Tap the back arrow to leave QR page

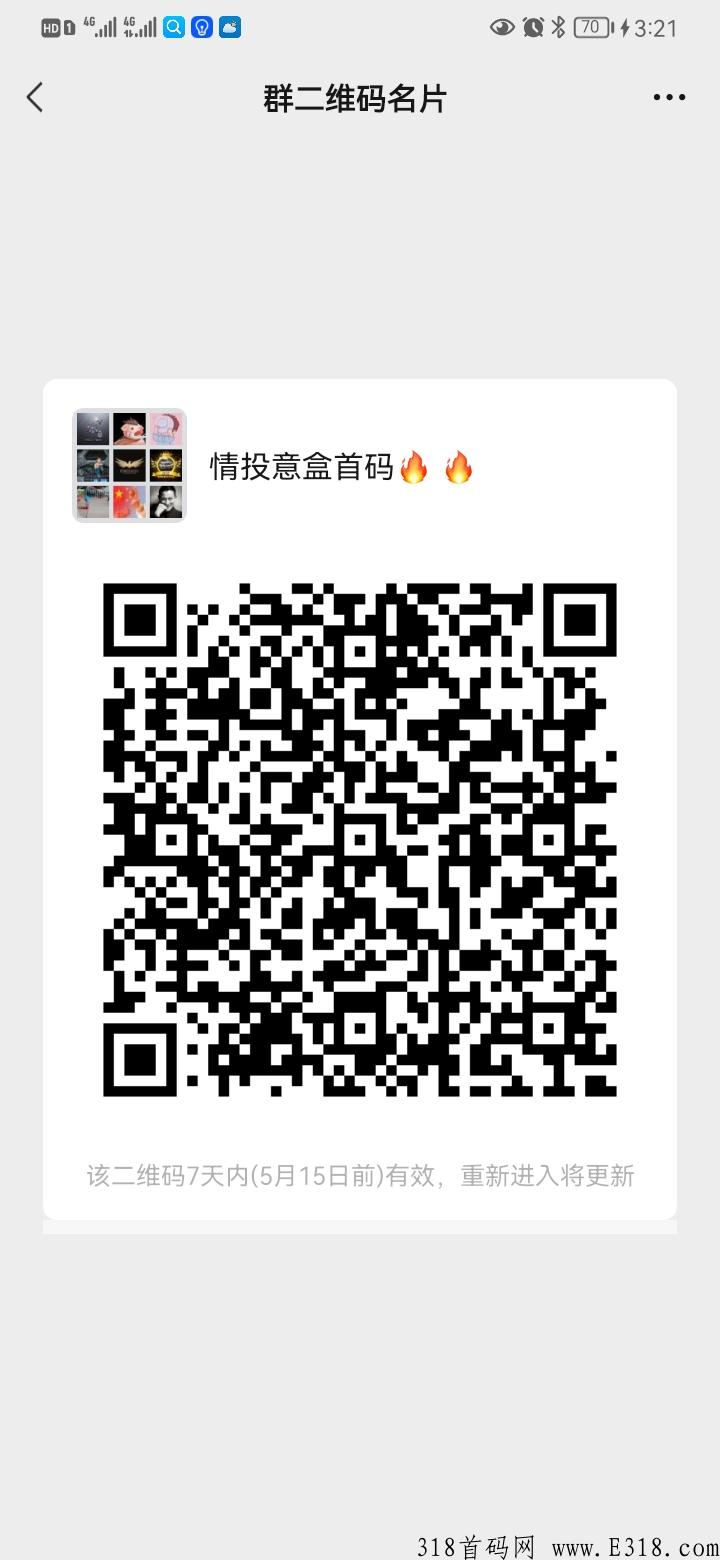35,96
